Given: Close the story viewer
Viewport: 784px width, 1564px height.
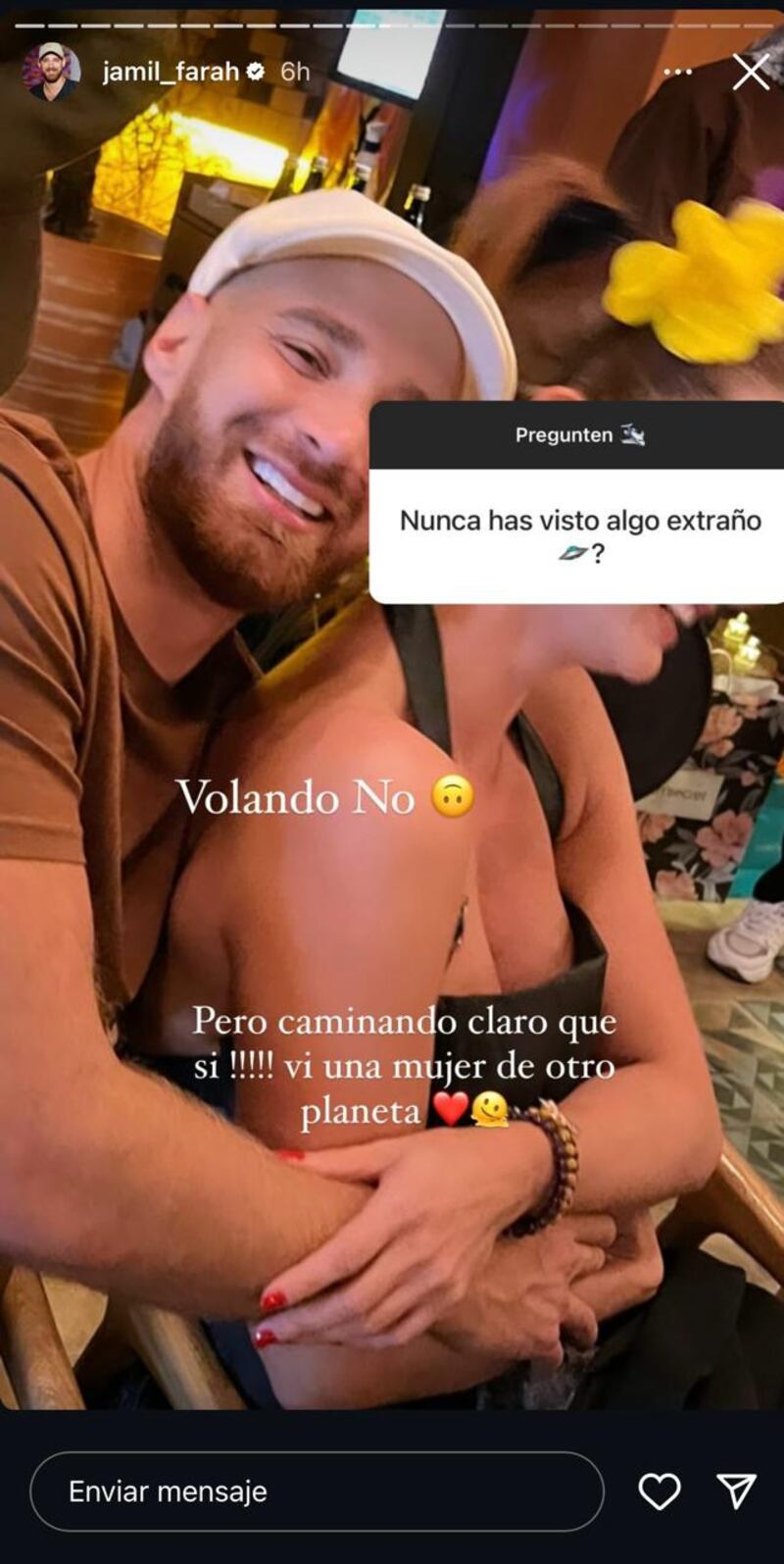Looking at the screenshot, I should (x=751, y=72).
